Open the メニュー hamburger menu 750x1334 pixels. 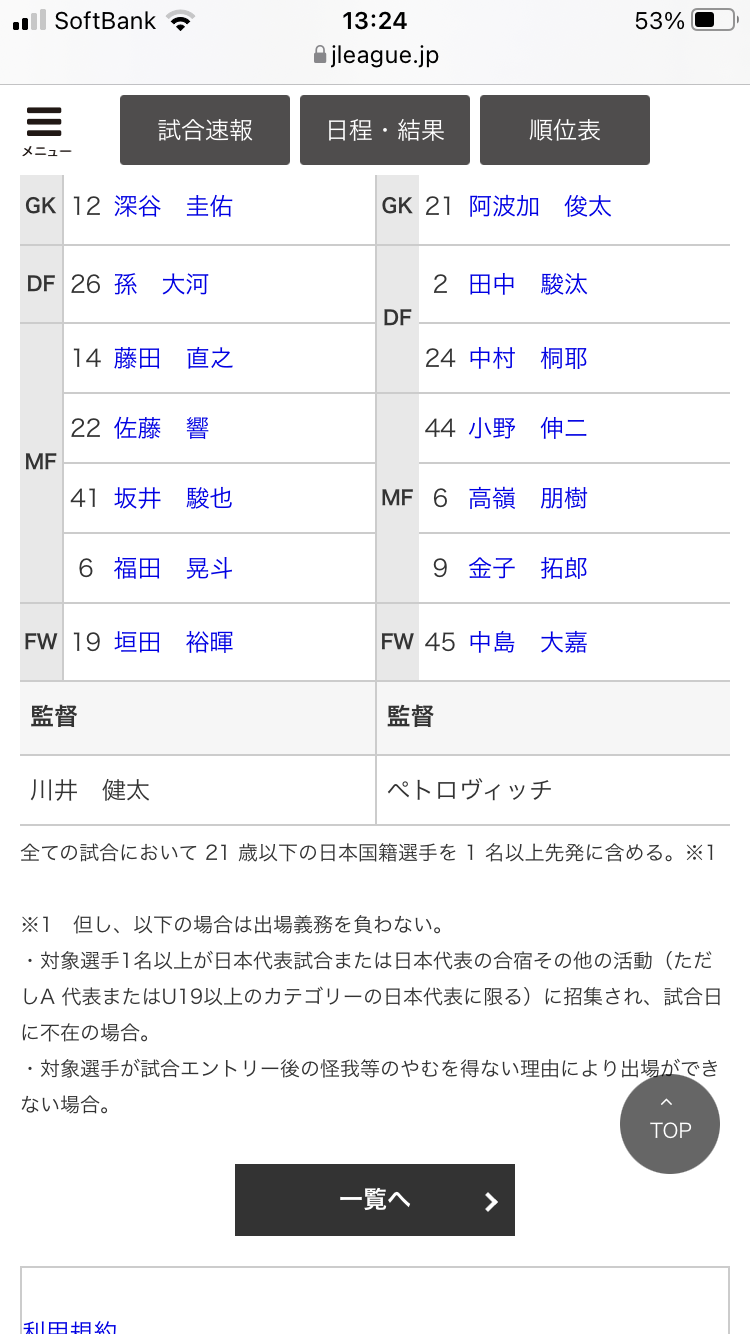click(x=45, y=131)
